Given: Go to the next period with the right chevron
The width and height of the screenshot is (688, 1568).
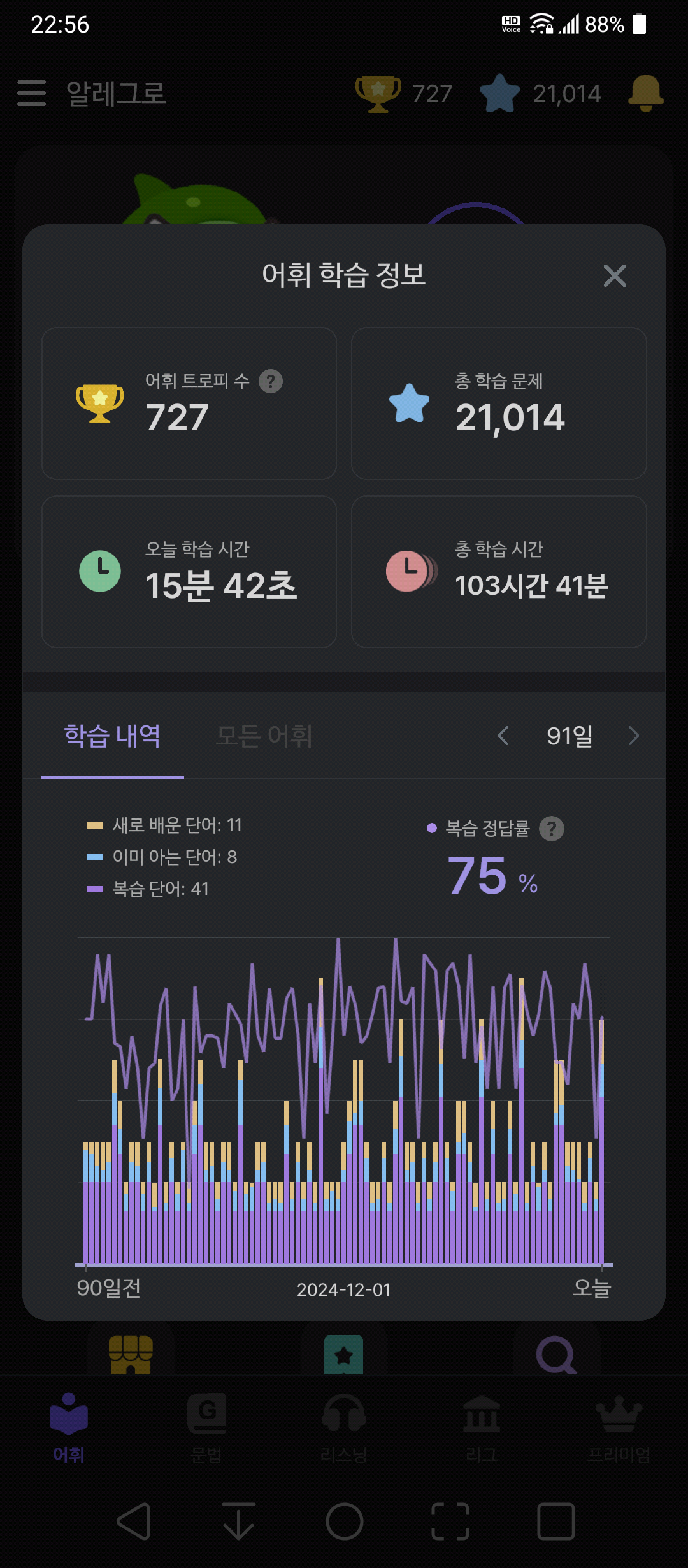Looking at the screenshot, I should [x=633, y=736].
